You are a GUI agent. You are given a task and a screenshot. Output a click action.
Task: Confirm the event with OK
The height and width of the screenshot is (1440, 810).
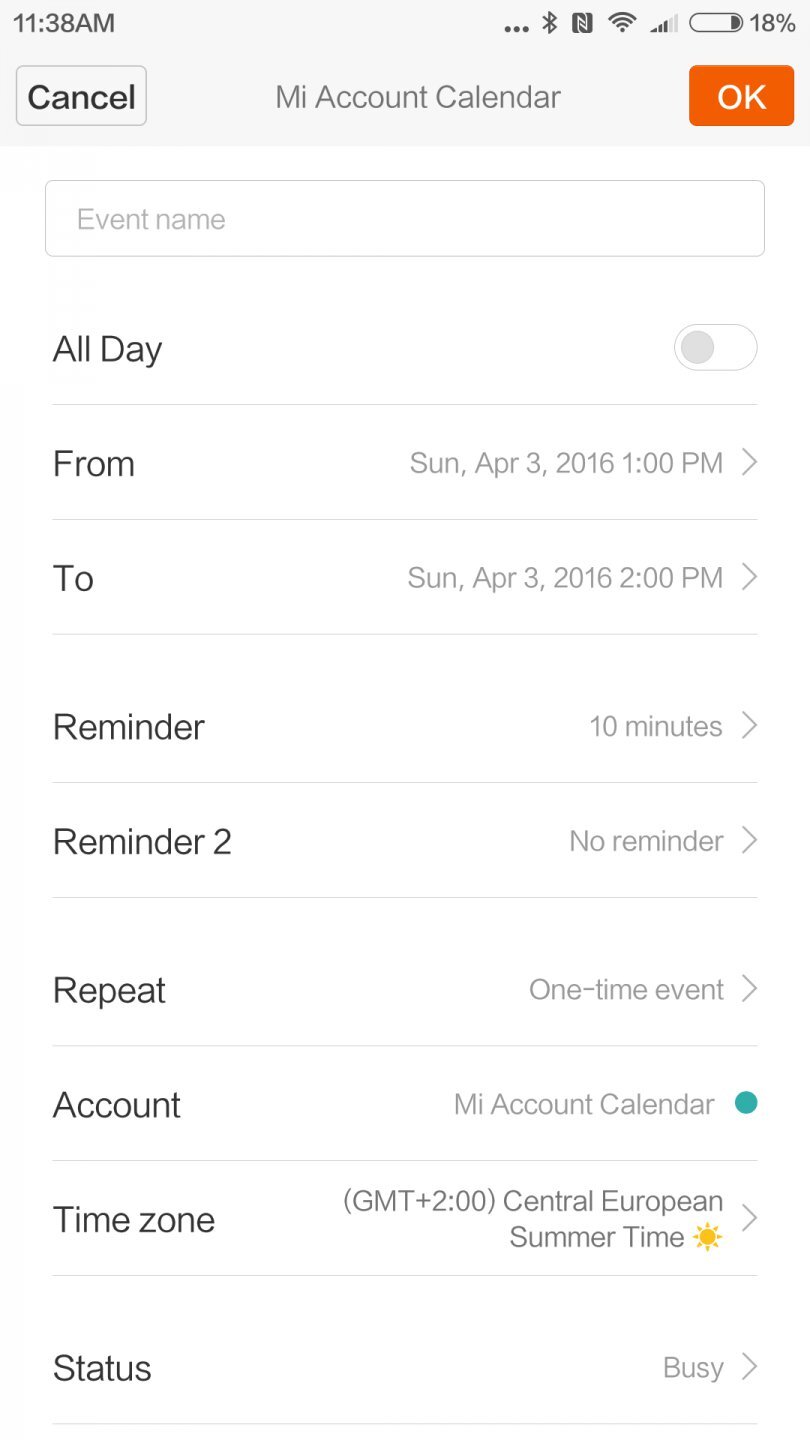point(741,96)
